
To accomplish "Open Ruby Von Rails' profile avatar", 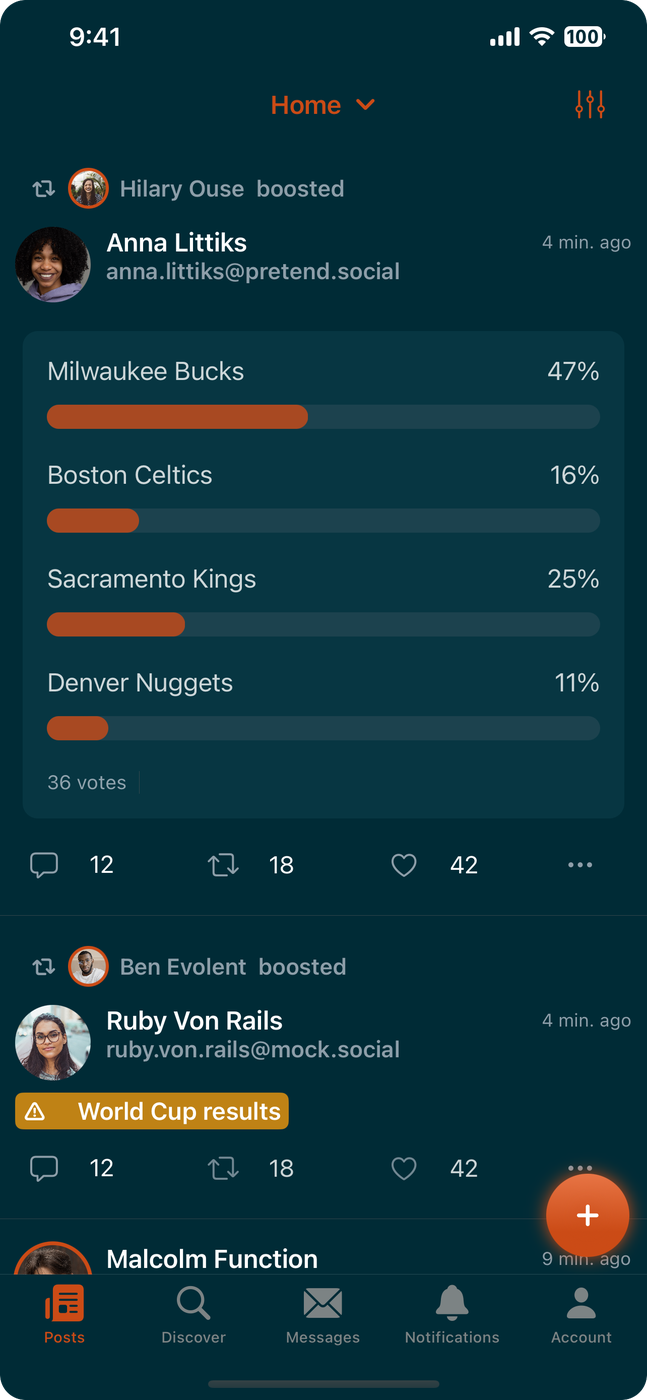I will tap(53, 1042).
